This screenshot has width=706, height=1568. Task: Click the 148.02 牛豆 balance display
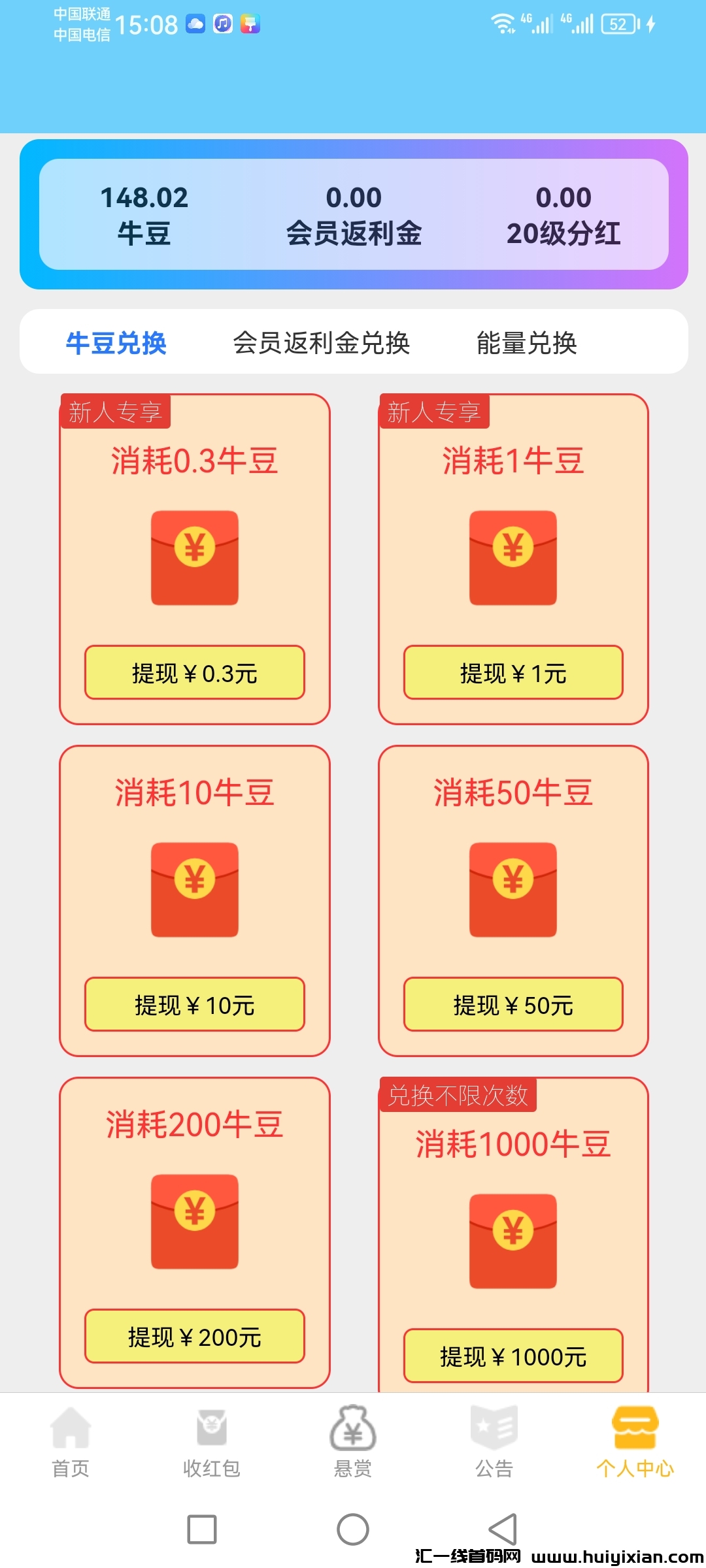[143, 212]
